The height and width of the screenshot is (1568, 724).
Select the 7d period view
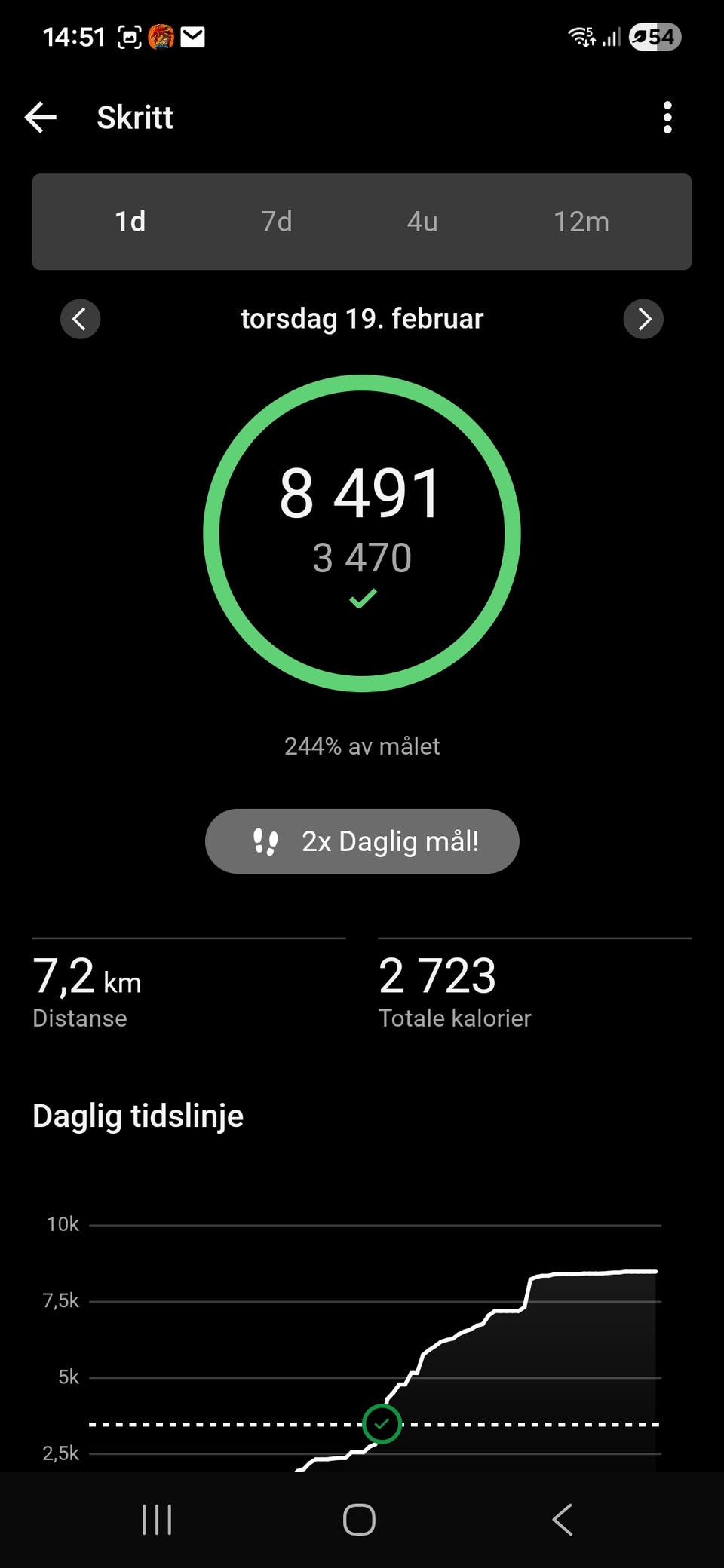pyautogui.click(x=275, y=222)
